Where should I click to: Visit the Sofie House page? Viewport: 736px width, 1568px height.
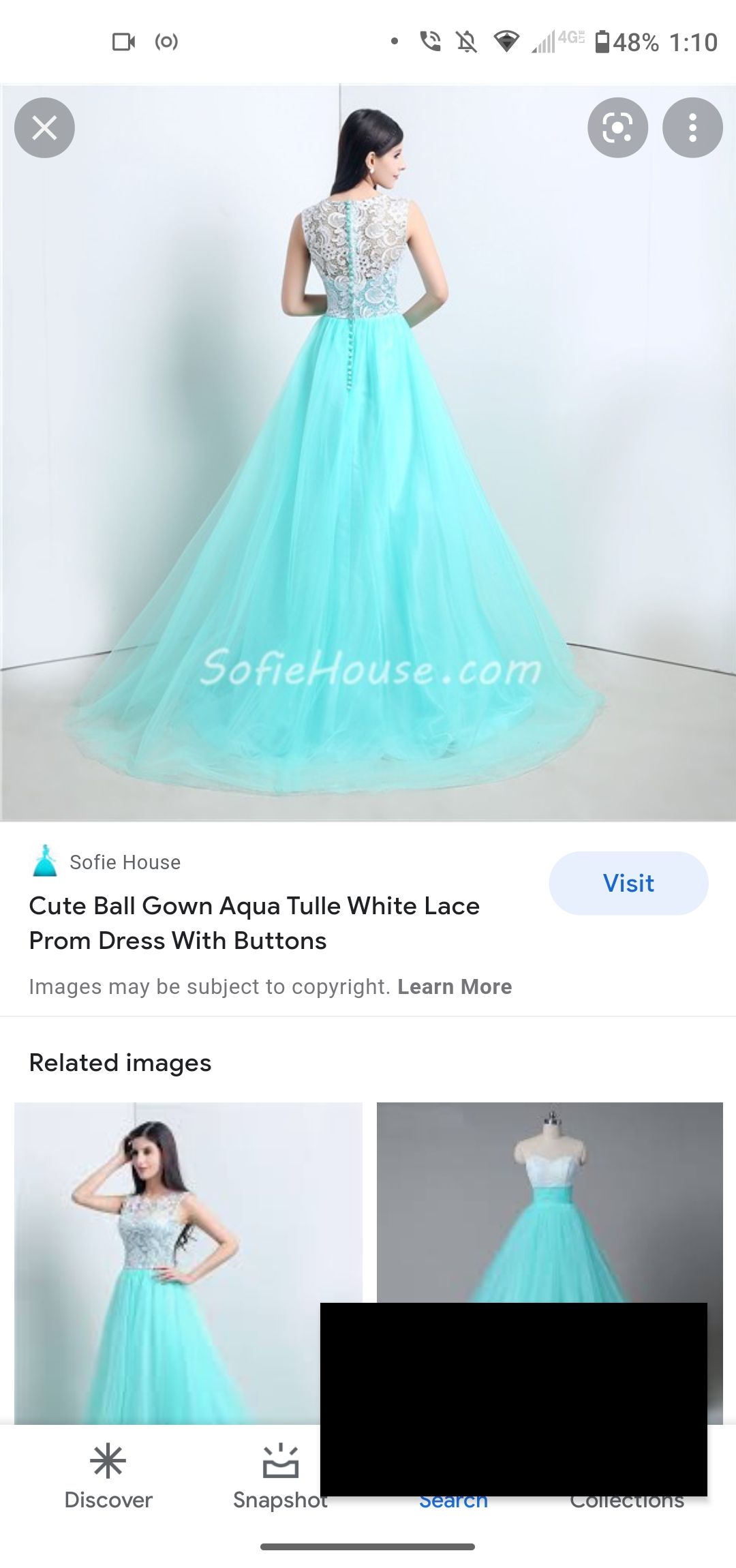click(628, 883)
